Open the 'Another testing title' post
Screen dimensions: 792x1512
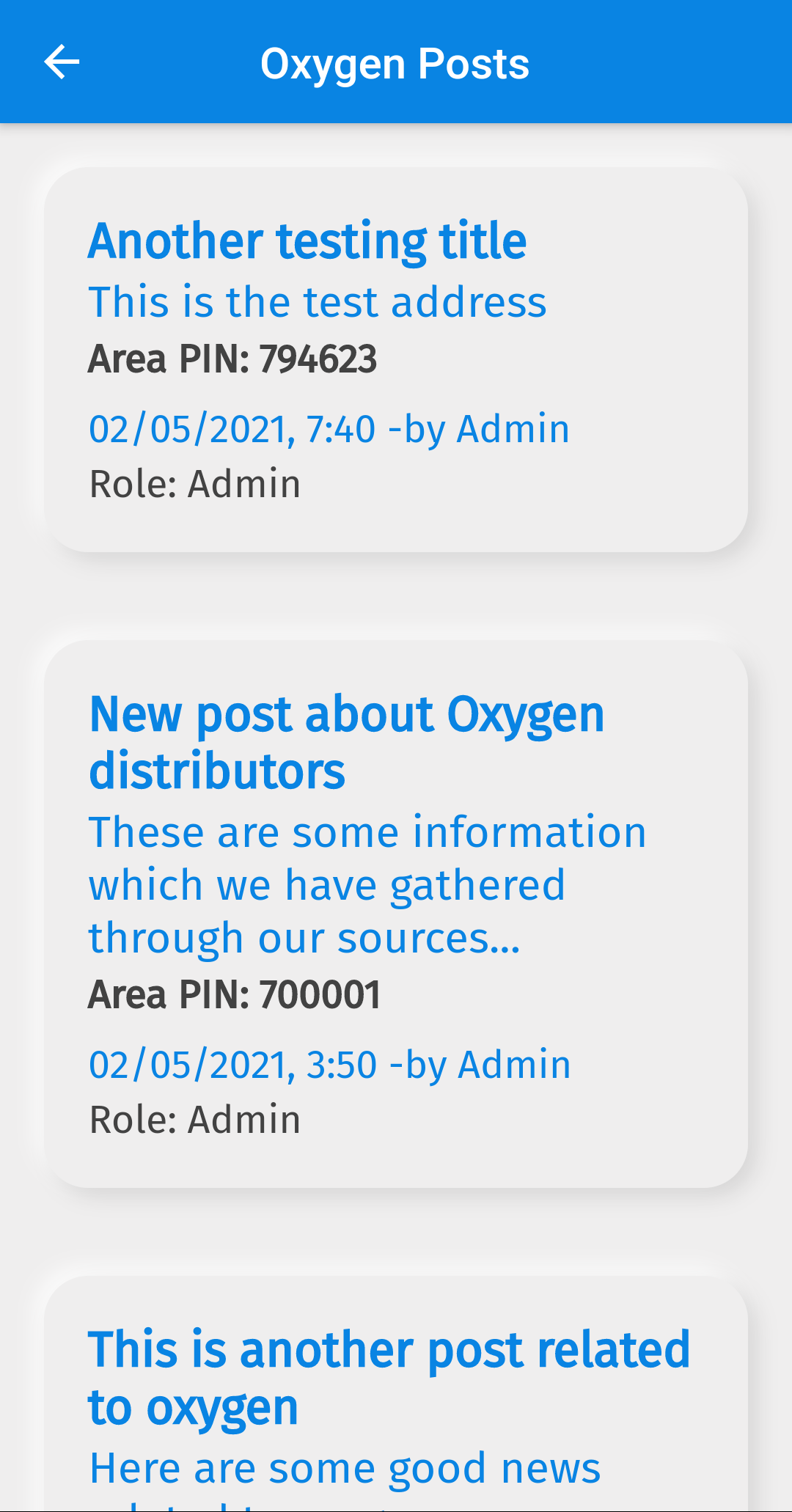307,241
